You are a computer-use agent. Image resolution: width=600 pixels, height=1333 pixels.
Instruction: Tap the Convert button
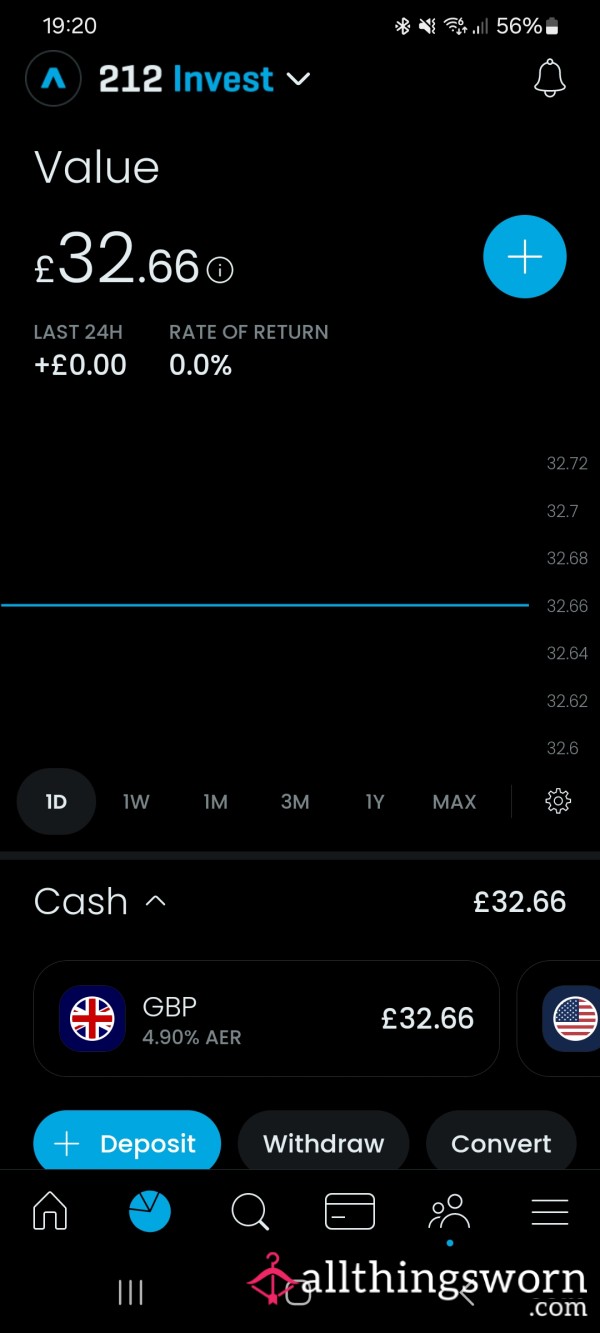pos(501,1143)
